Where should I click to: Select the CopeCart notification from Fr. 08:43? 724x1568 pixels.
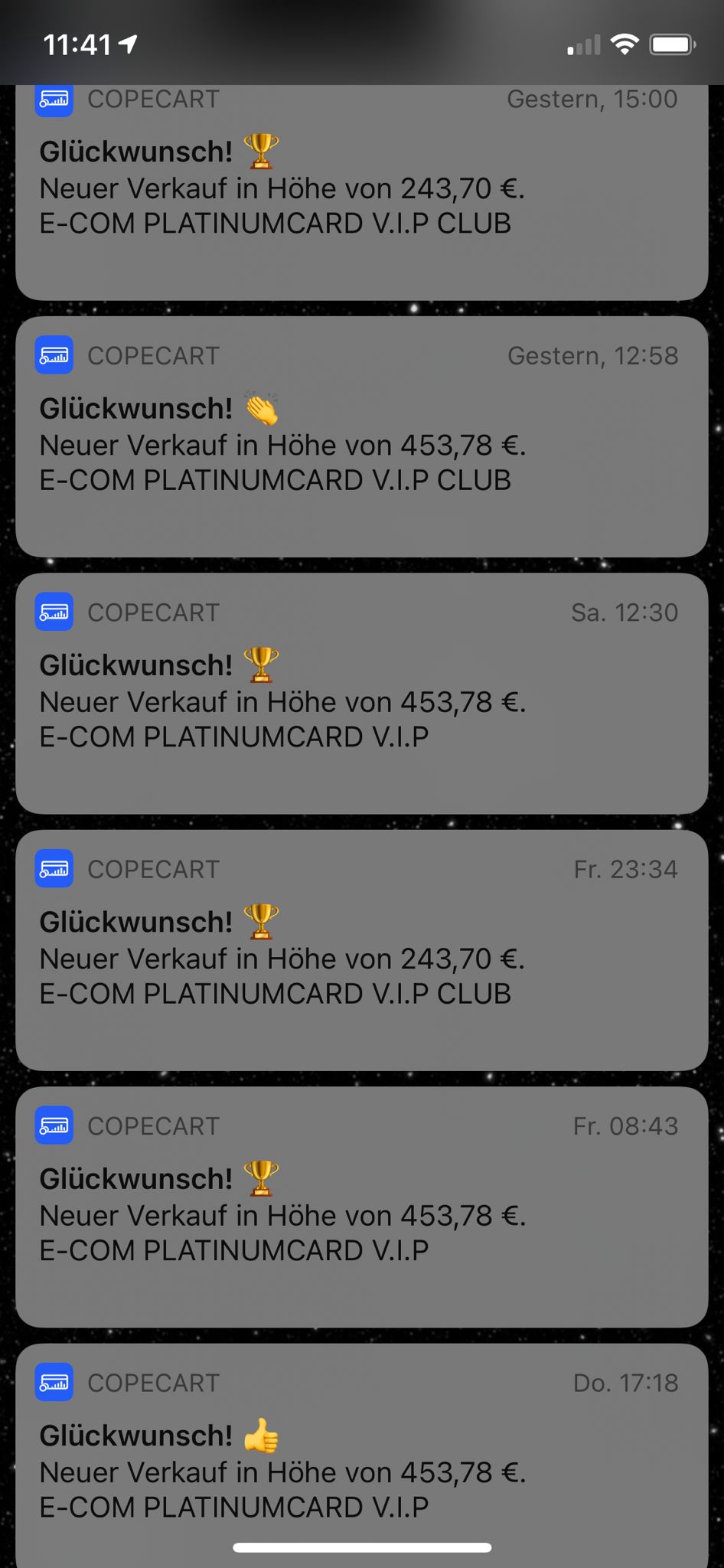point(361,1207)
